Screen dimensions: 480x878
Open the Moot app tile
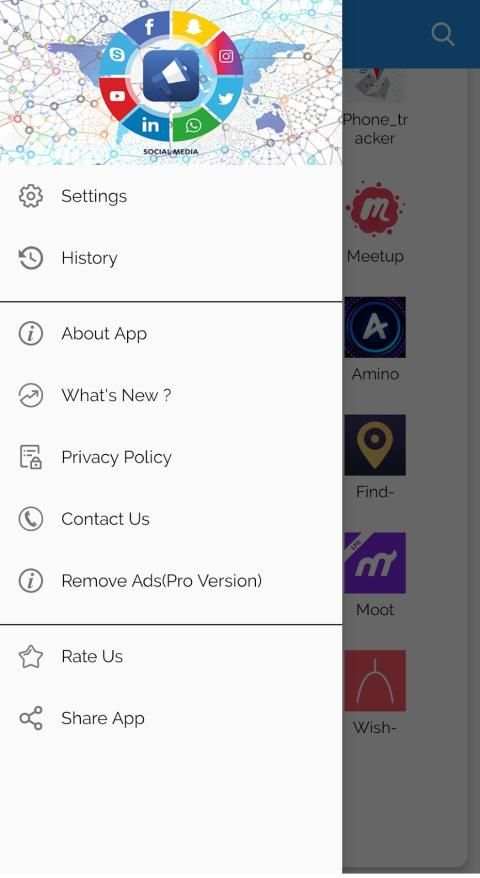coord(375,575)
